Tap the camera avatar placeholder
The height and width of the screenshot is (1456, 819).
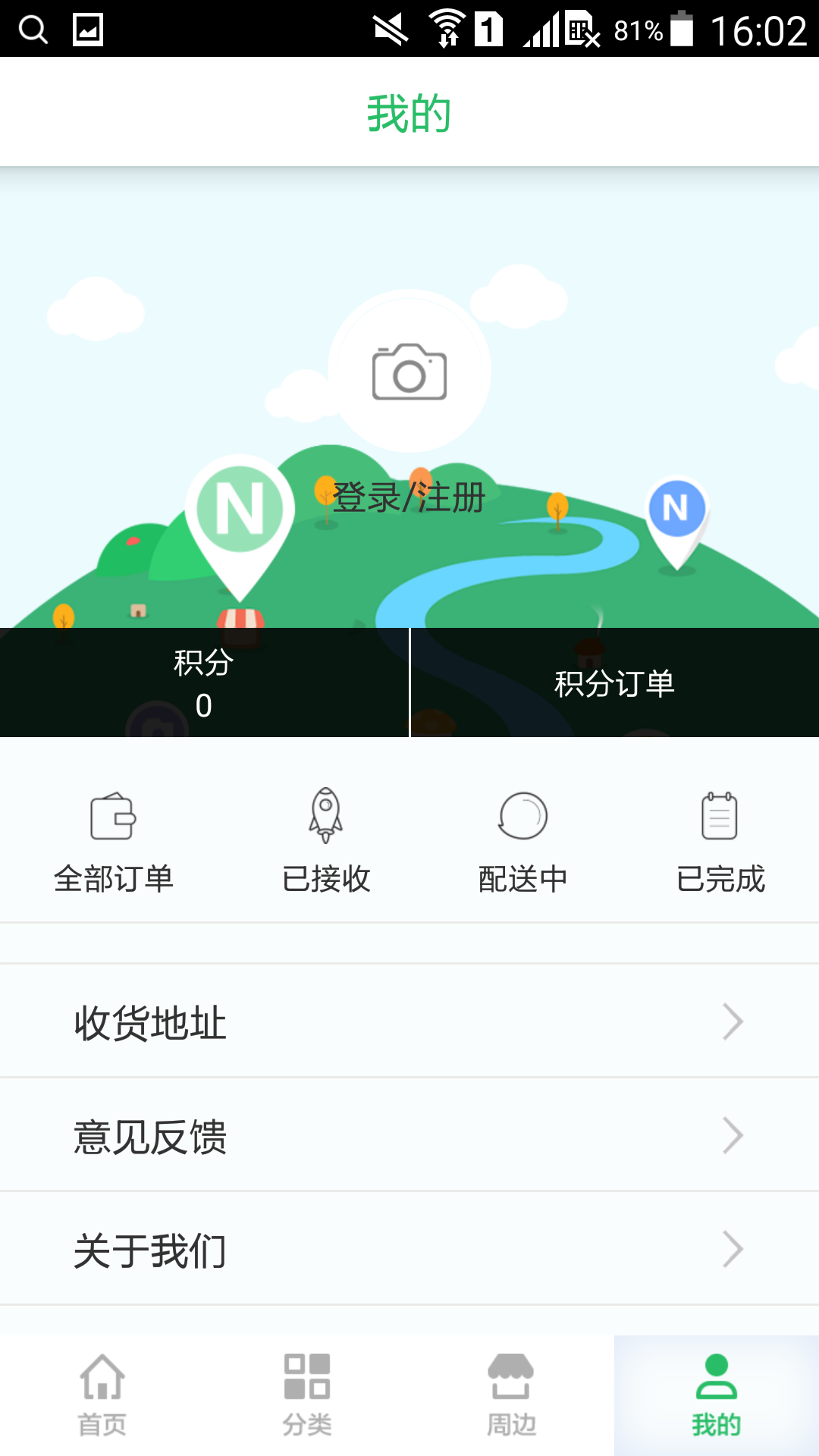click(409, 372)
